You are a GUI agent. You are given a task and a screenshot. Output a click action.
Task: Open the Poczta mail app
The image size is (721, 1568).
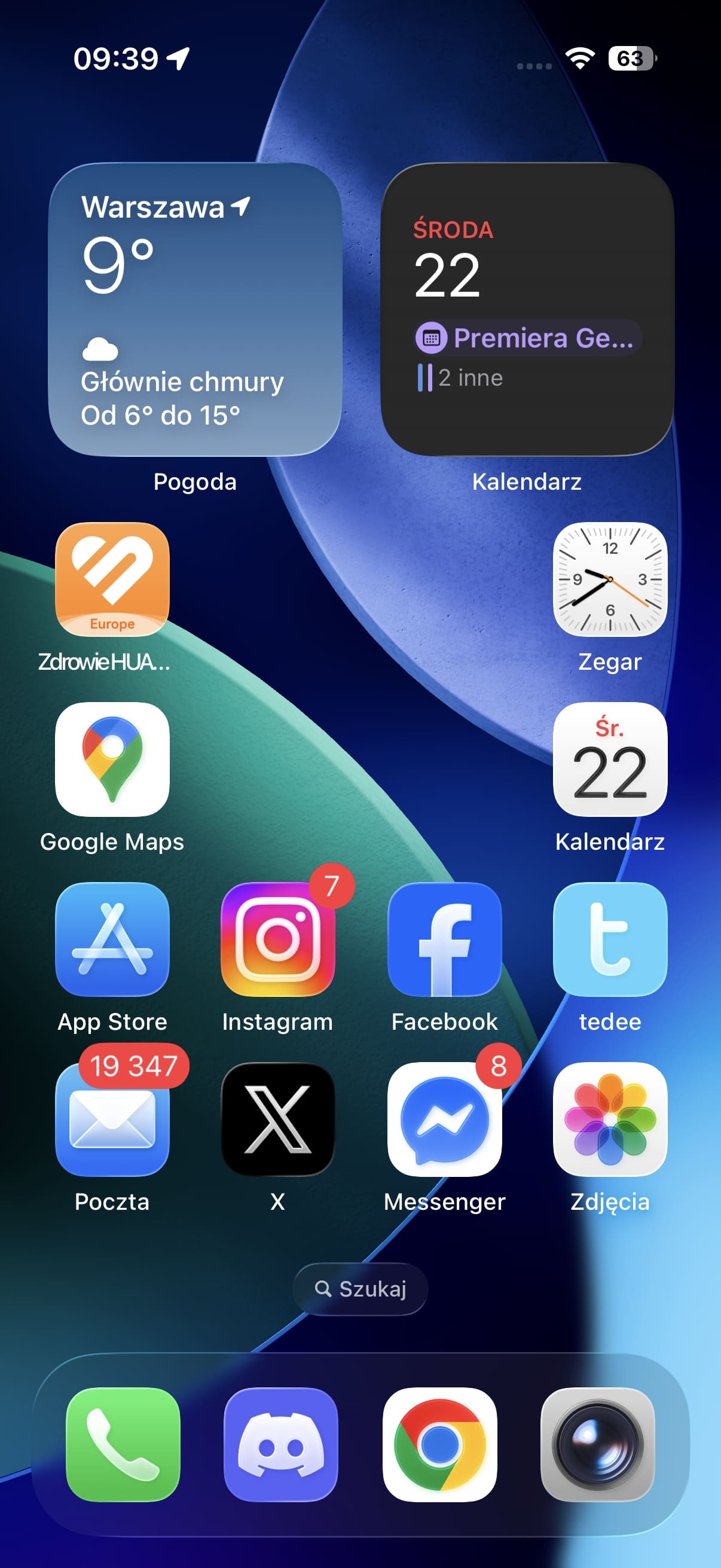click(x=112, y=1119)
